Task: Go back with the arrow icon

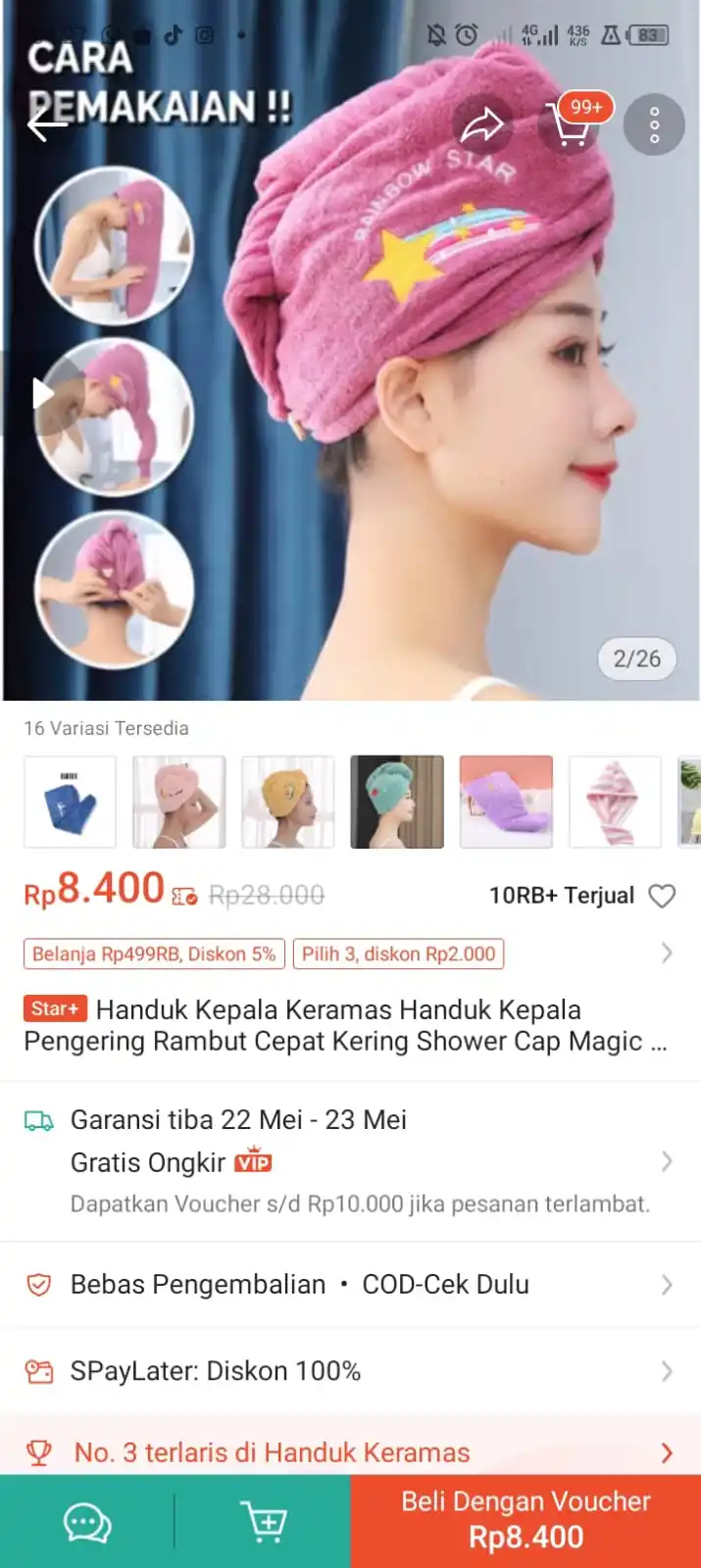Action: click(x=46, y=124)
